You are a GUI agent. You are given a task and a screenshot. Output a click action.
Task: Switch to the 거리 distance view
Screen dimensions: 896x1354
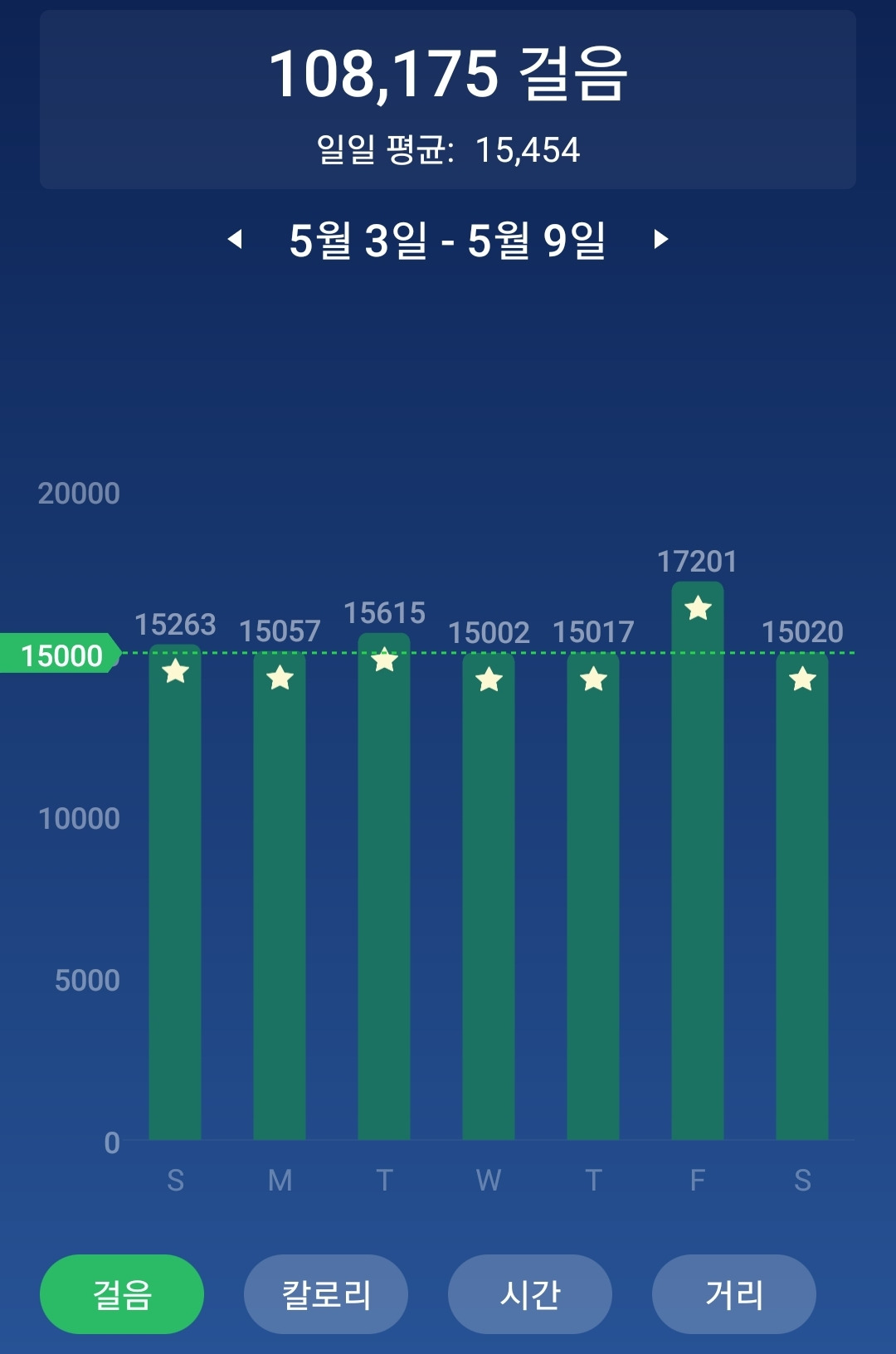click(x=734, y=1294)
